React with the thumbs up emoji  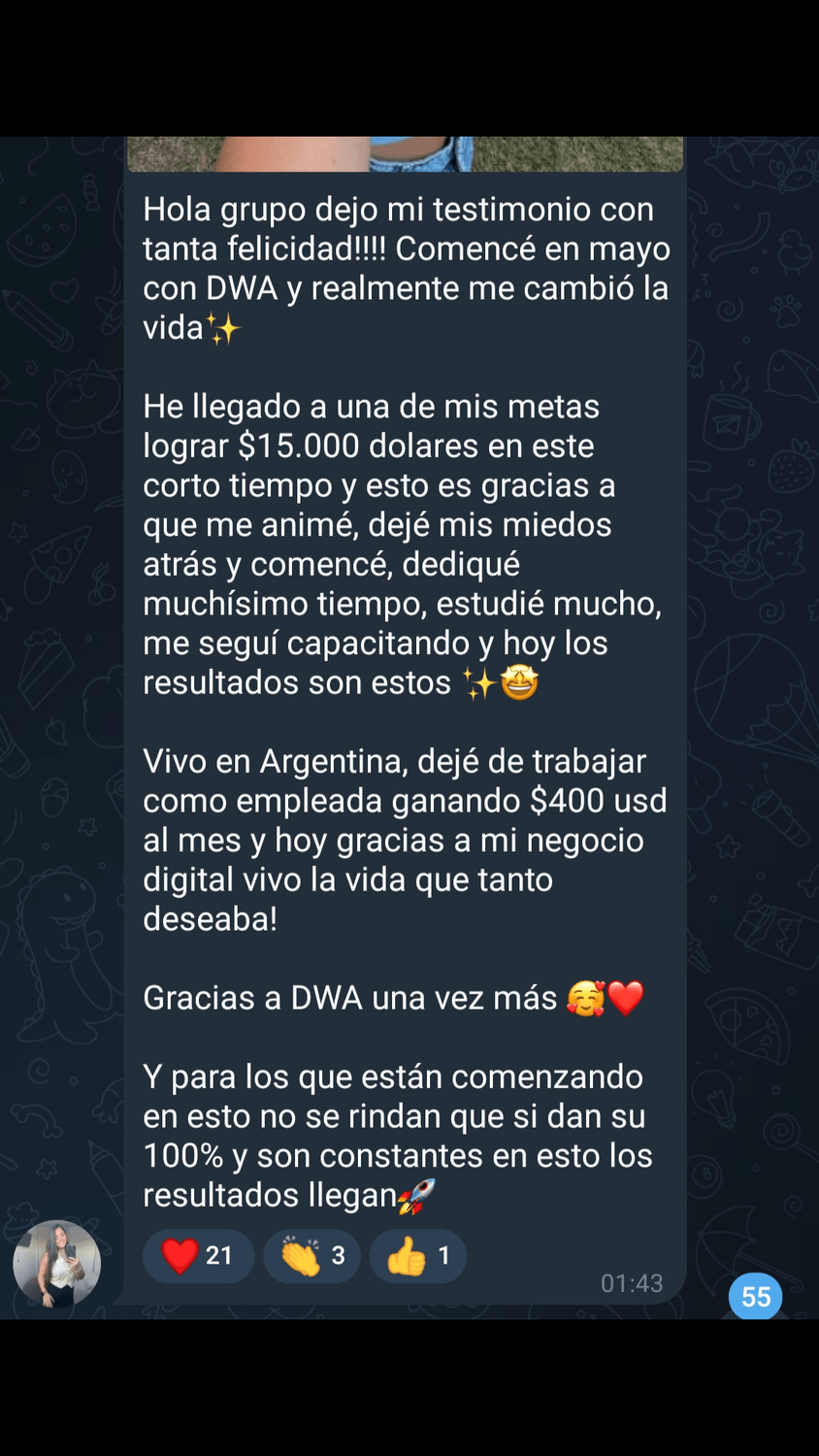coord(417,1256)
